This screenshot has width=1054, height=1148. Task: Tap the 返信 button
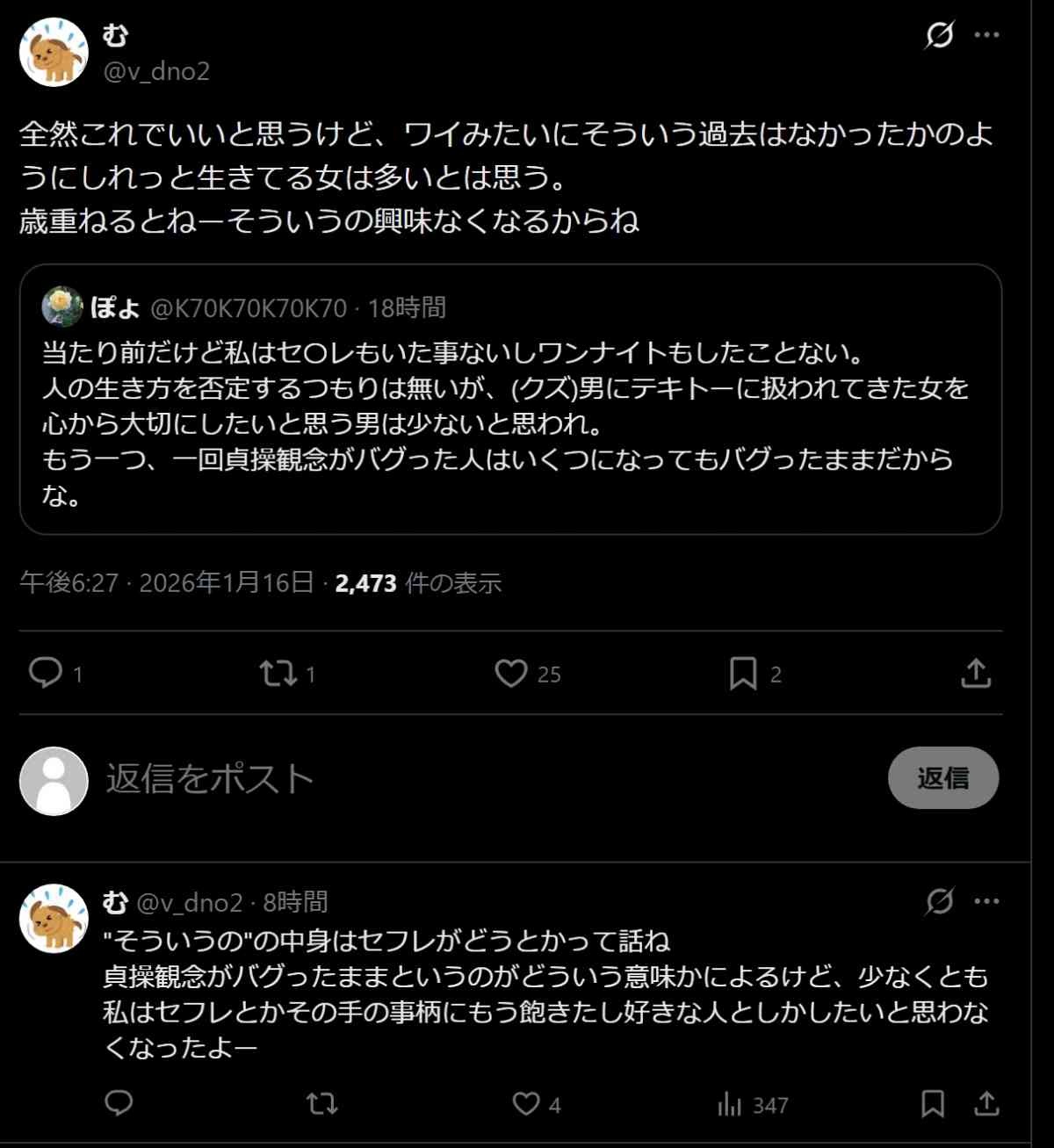pos(942,778)
